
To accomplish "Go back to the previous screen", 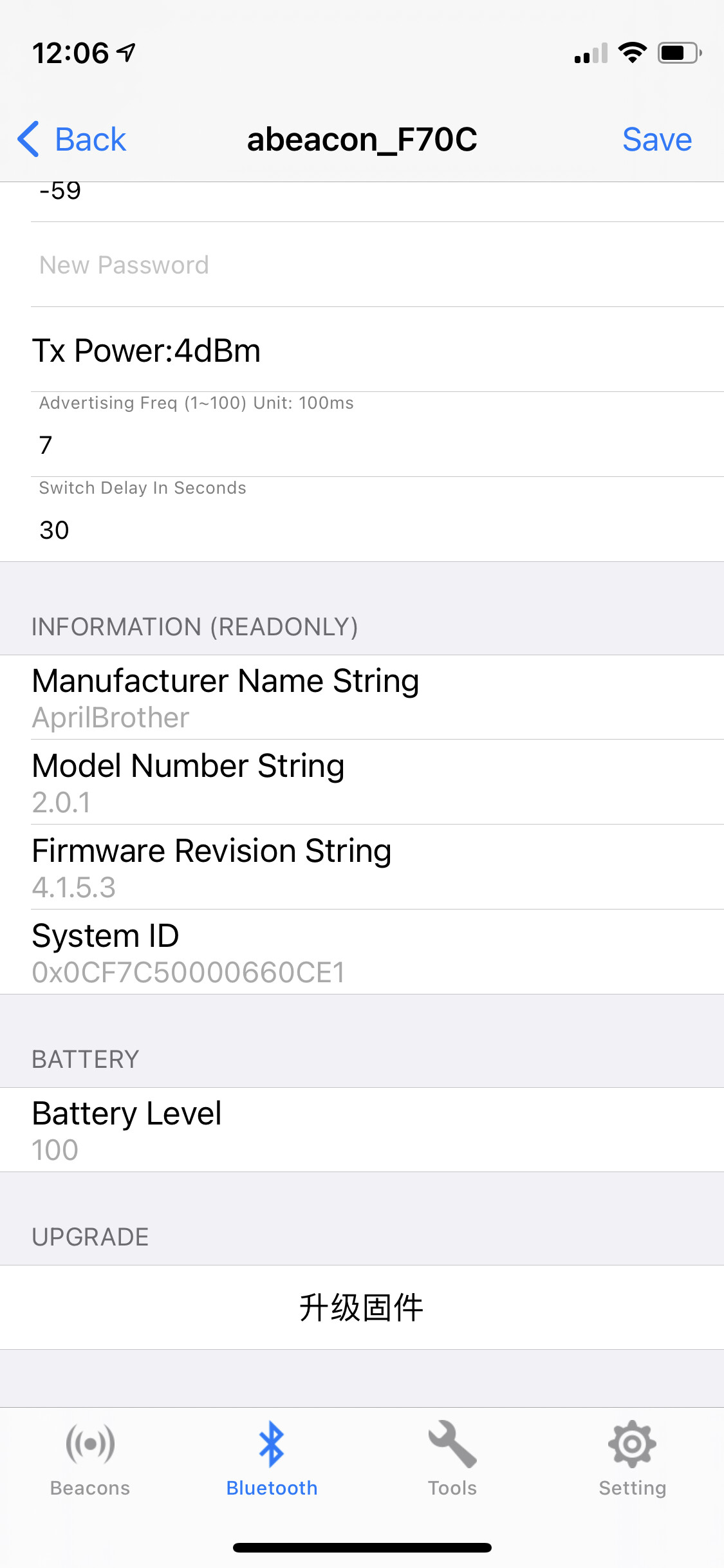I will pos(71,139).
